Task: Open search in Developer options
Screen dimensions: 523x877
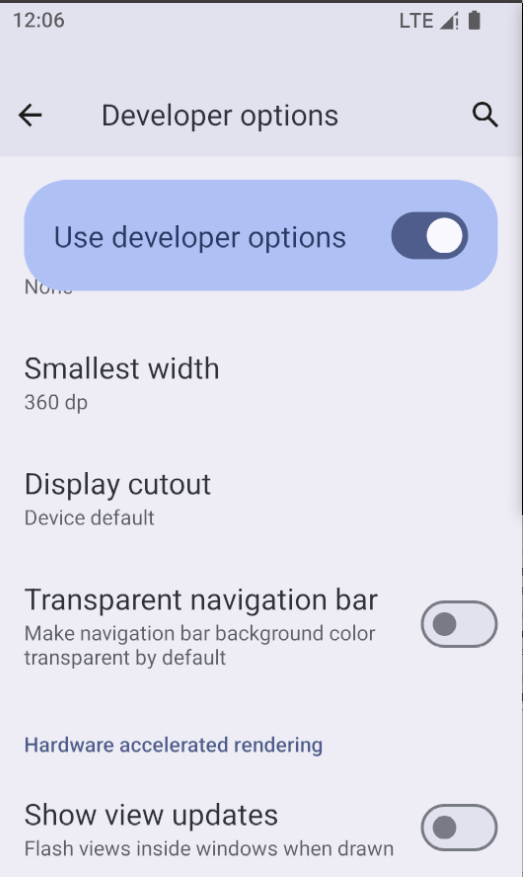Action: pyautogui.click(x=485, y=115)
